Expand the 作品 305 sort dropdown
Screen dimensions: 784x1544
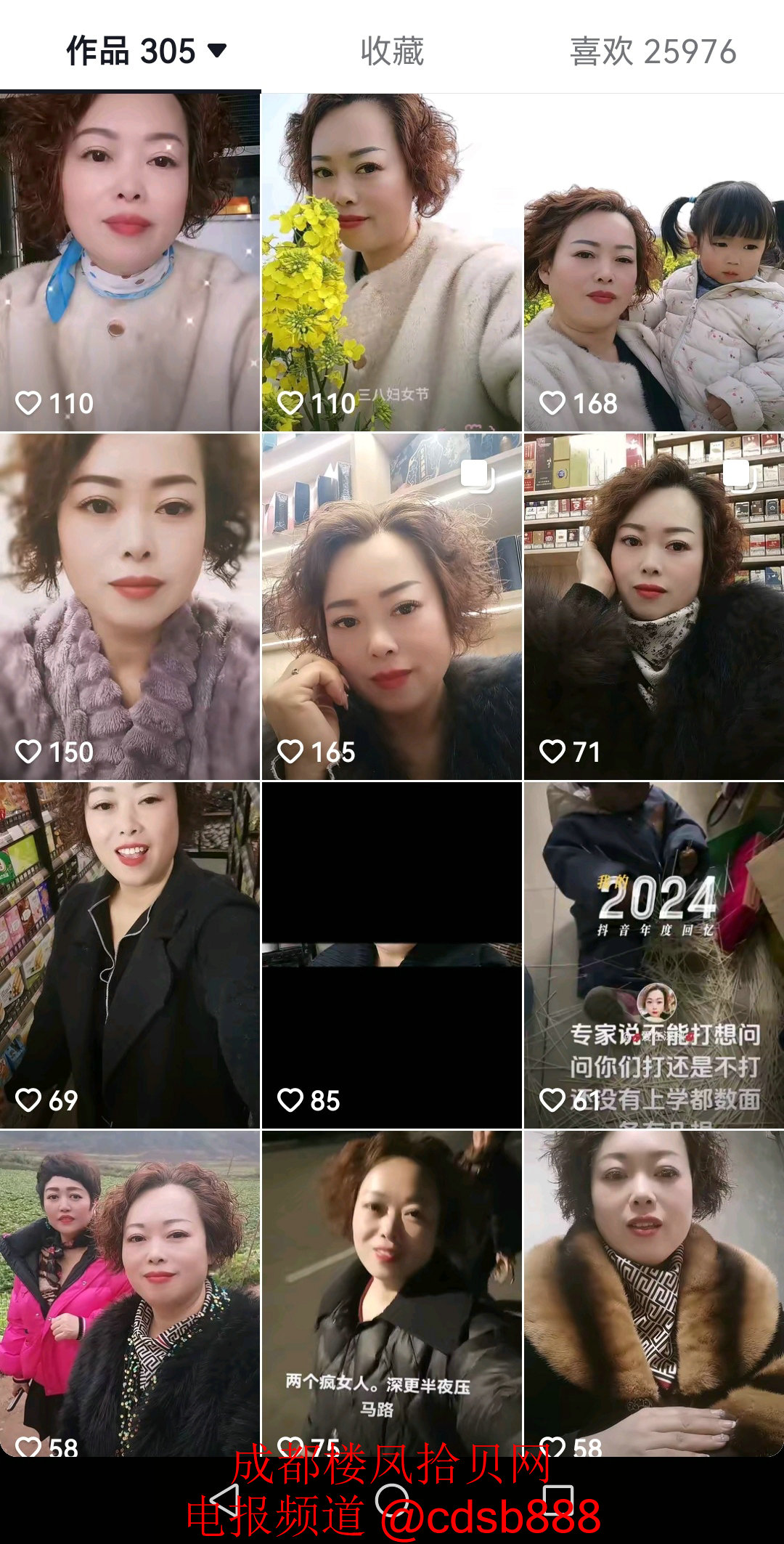217,51
